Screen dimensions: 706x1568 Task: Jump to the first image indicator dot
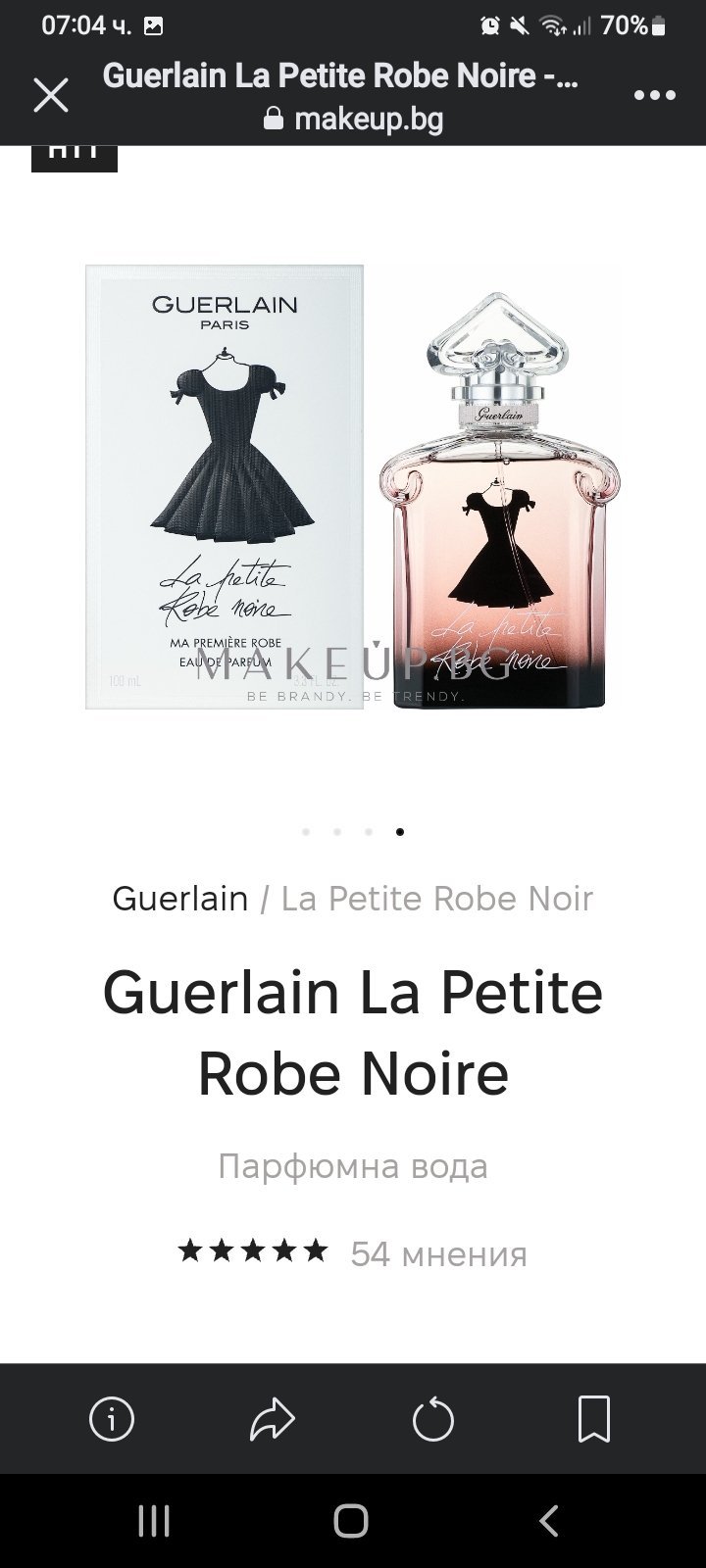point(306,832)
